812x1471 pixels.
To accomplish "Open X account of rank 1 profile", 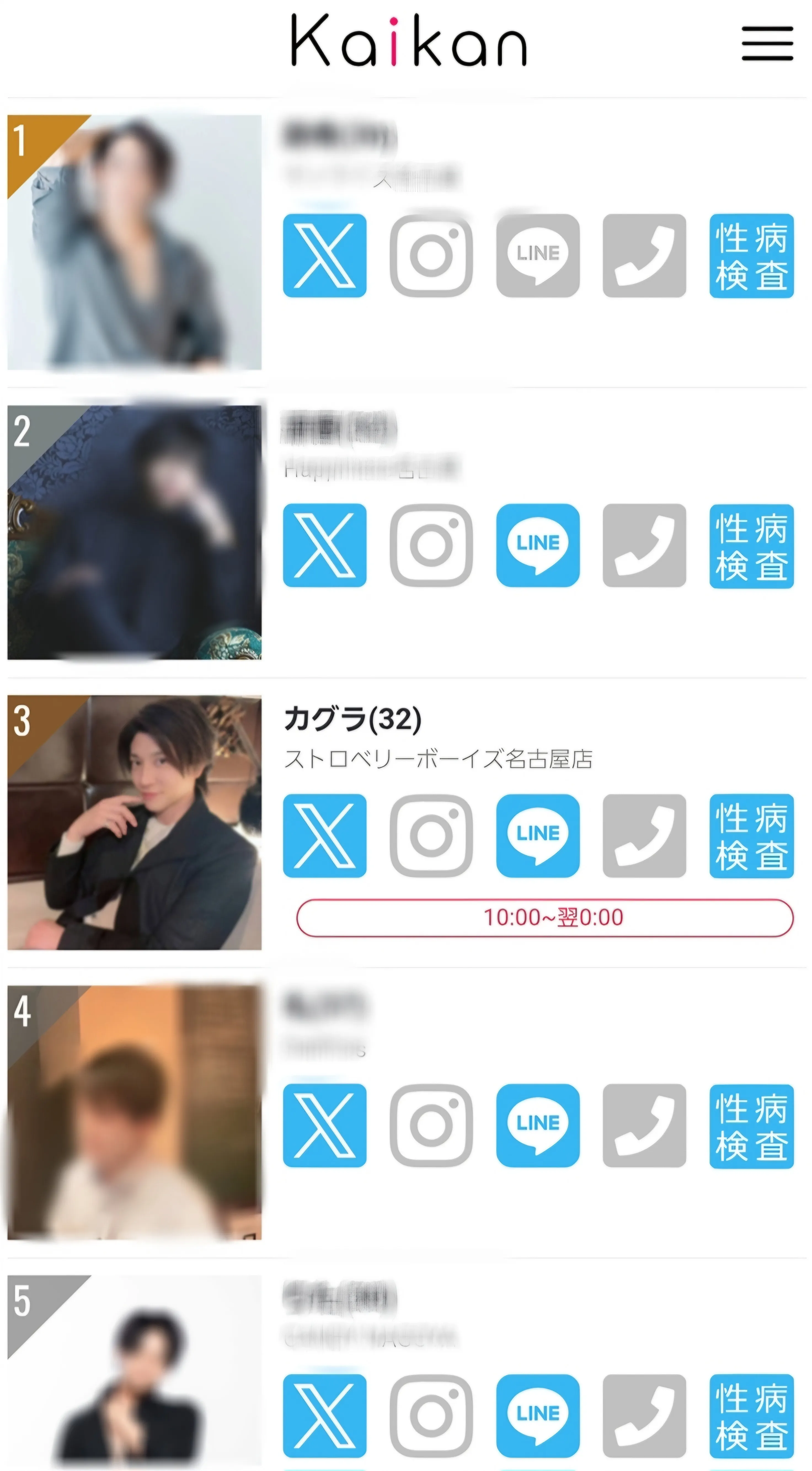I will click(x=324, y=255).
